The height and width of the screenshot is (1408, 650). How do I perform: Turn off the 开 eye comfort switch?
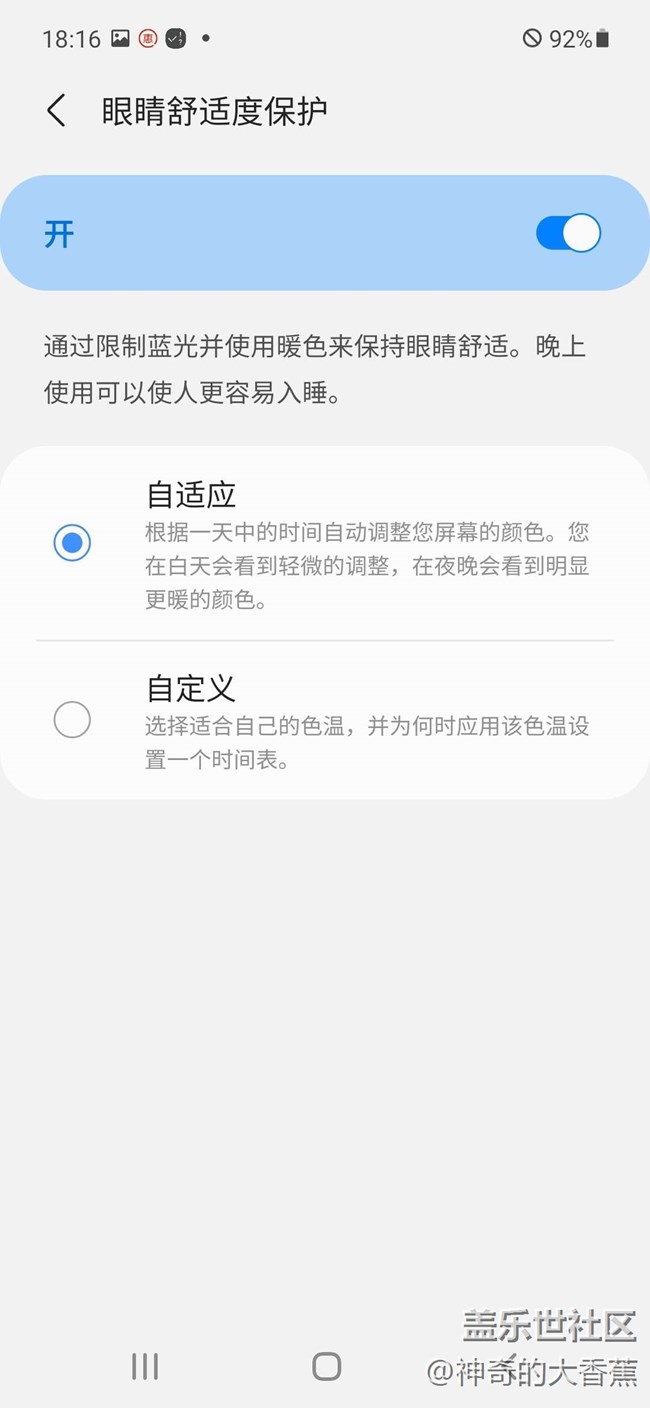pos(568,234)
